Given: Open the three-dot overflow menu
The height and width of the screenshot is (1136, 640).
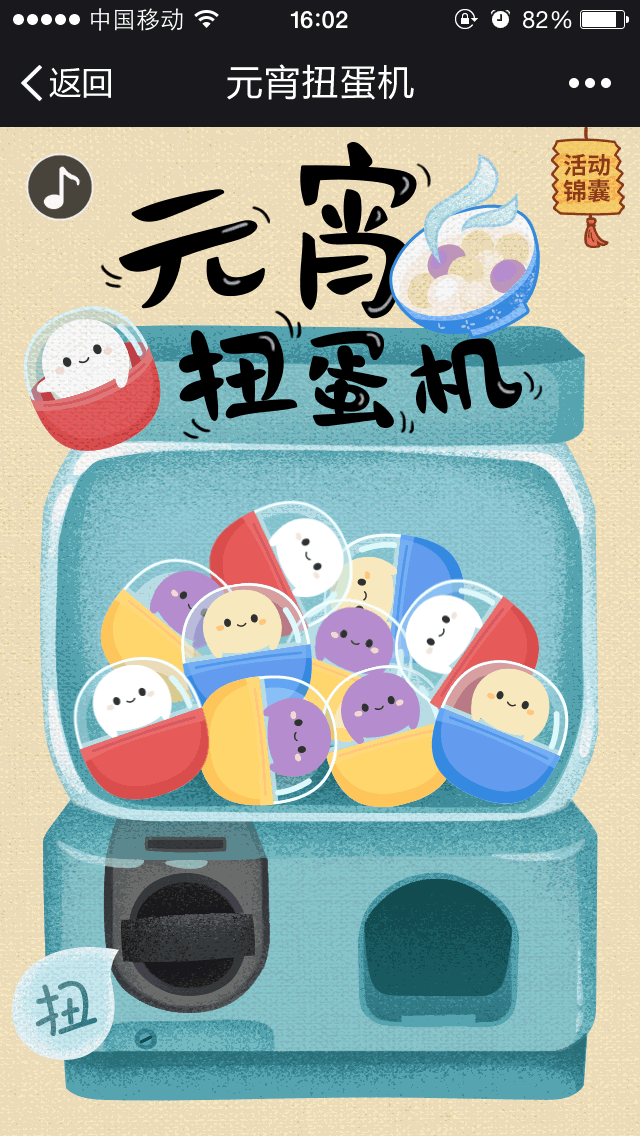Looking at the screenshot, I should (x=589, y=83).
